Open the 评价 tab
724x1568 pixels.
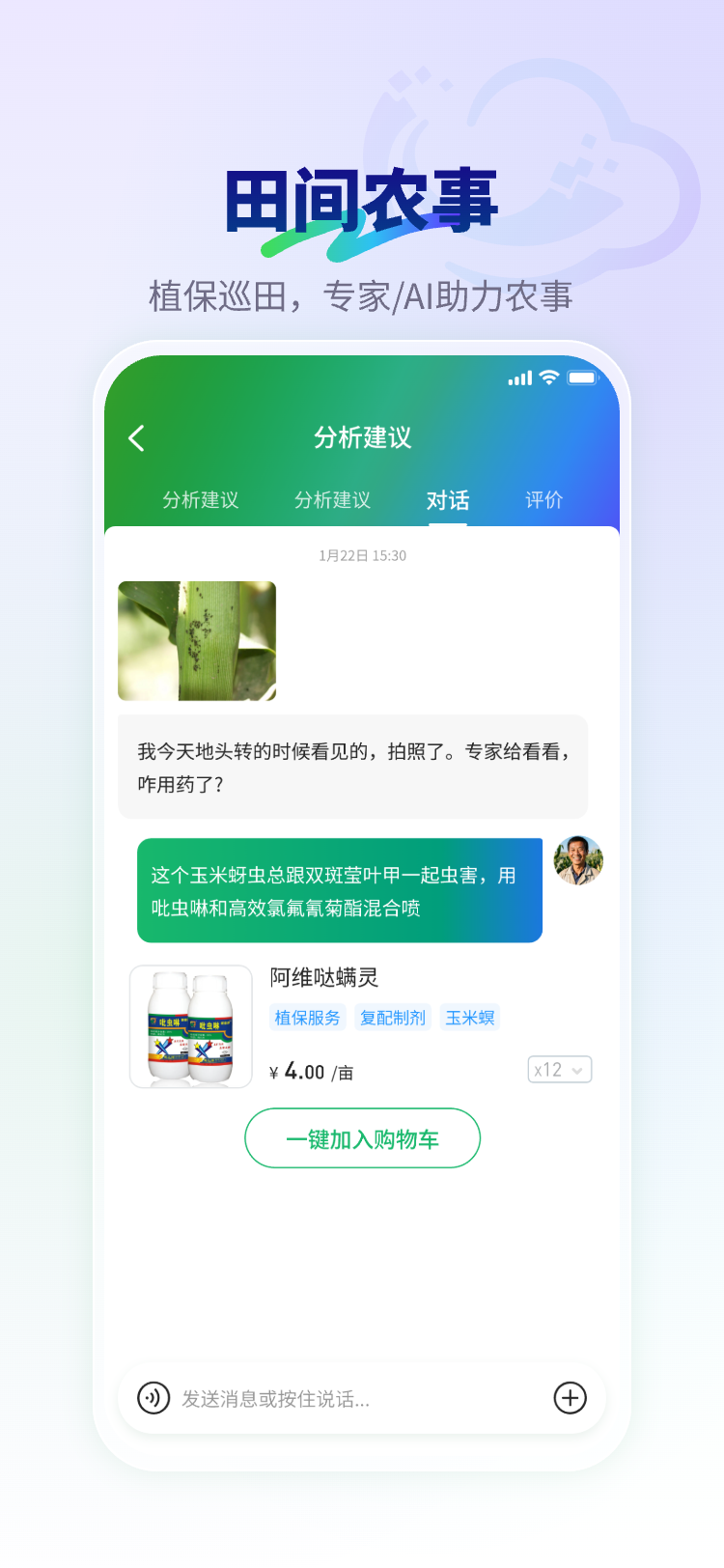[x=542, y=500]
